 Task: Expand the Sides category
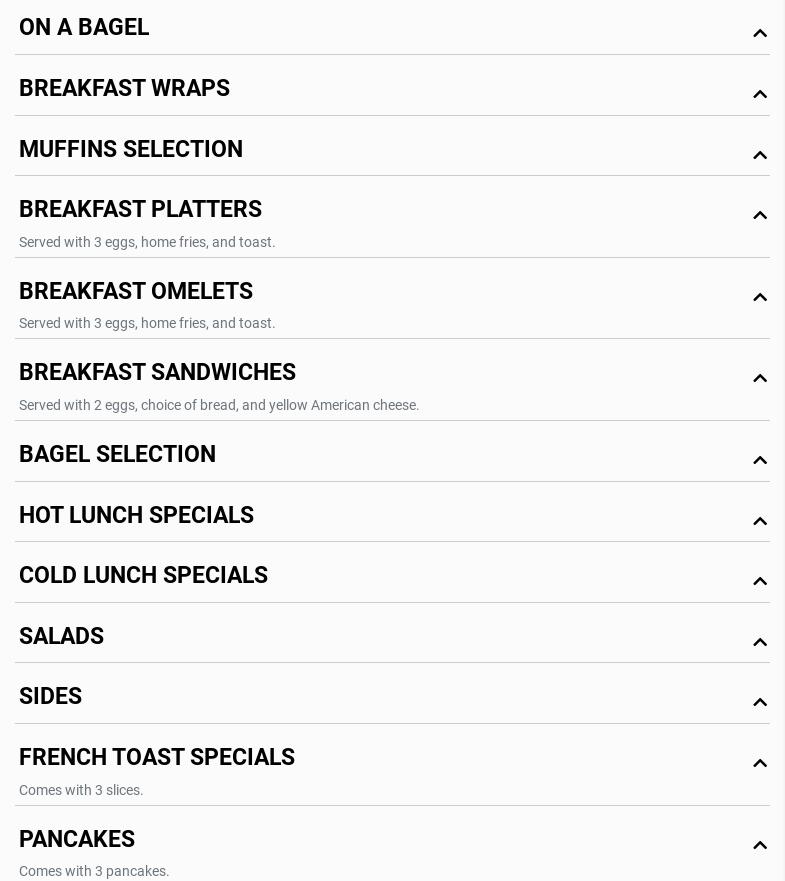coord(759,702)
